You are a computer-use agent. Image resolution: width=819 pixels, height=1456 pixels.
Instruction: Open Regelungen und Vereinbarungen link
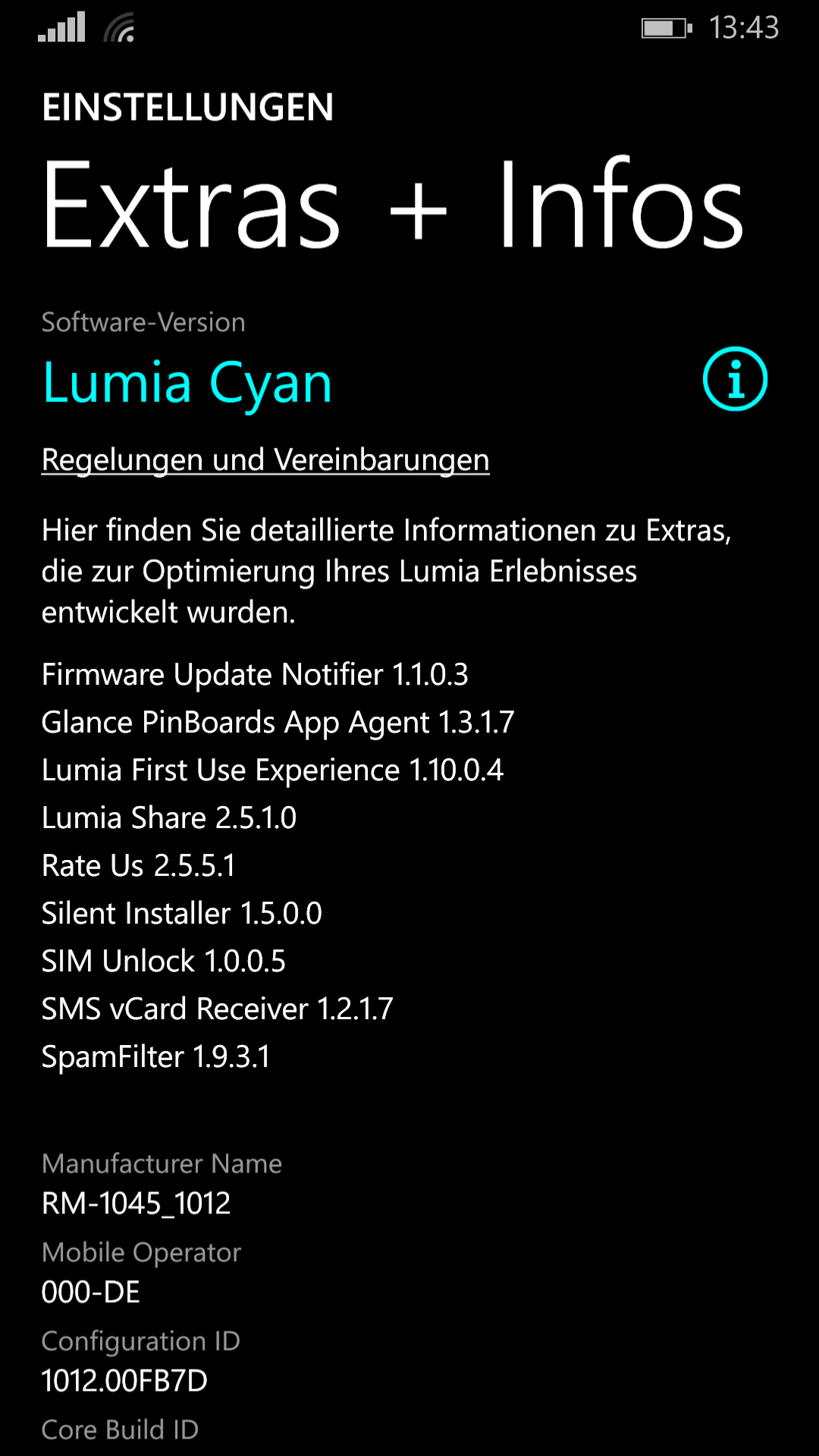point(265,460)
